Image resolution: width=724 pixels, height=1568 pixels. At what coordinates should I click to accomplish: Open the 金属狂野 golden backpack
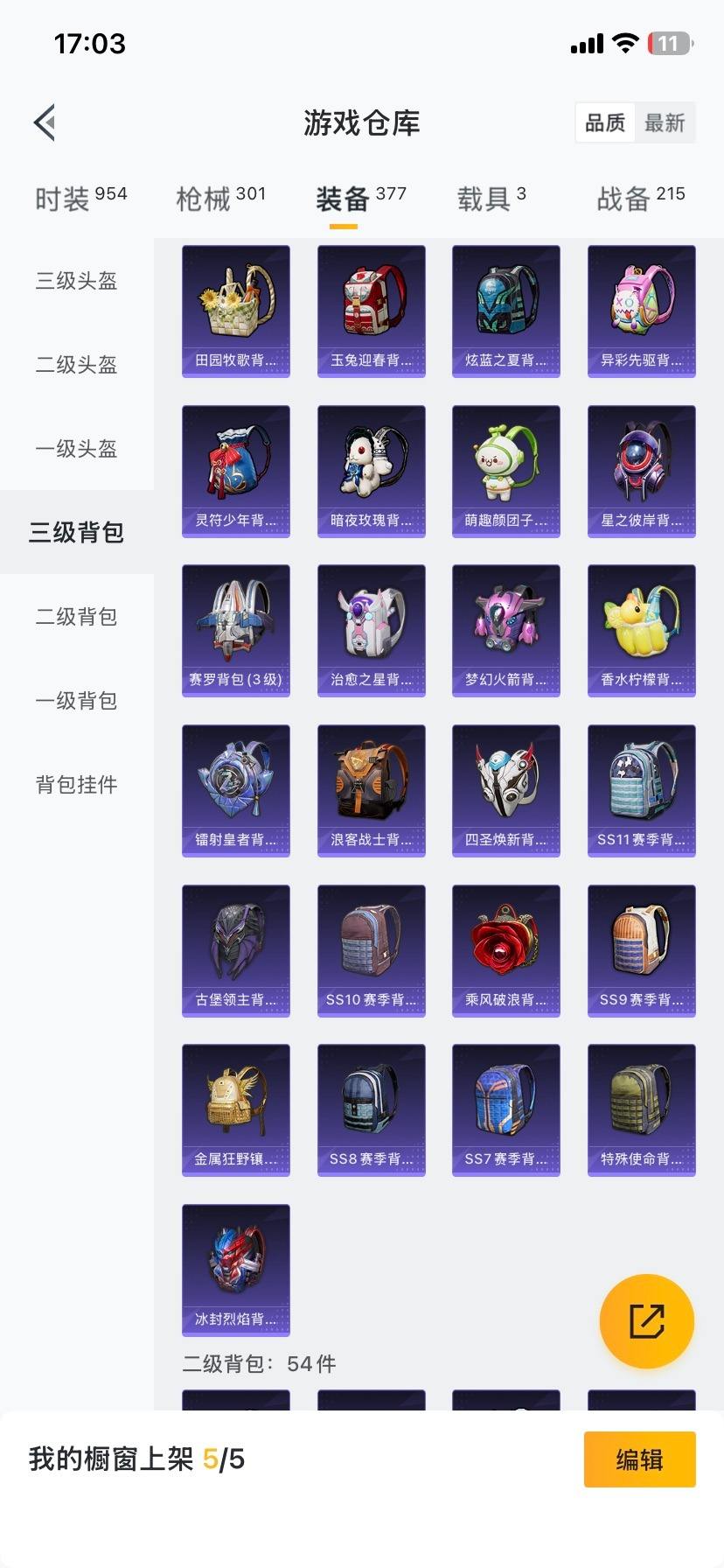click(236, 1110)
